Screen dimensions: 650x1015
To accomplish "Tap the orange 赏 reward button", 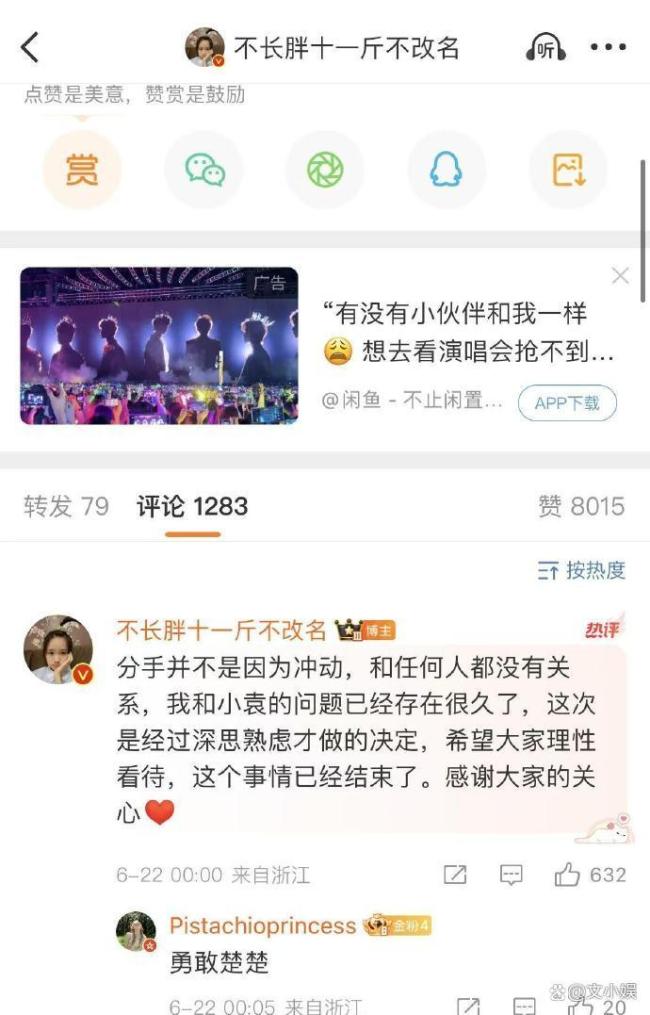I will pyautogui.click(x=82, y=170).
